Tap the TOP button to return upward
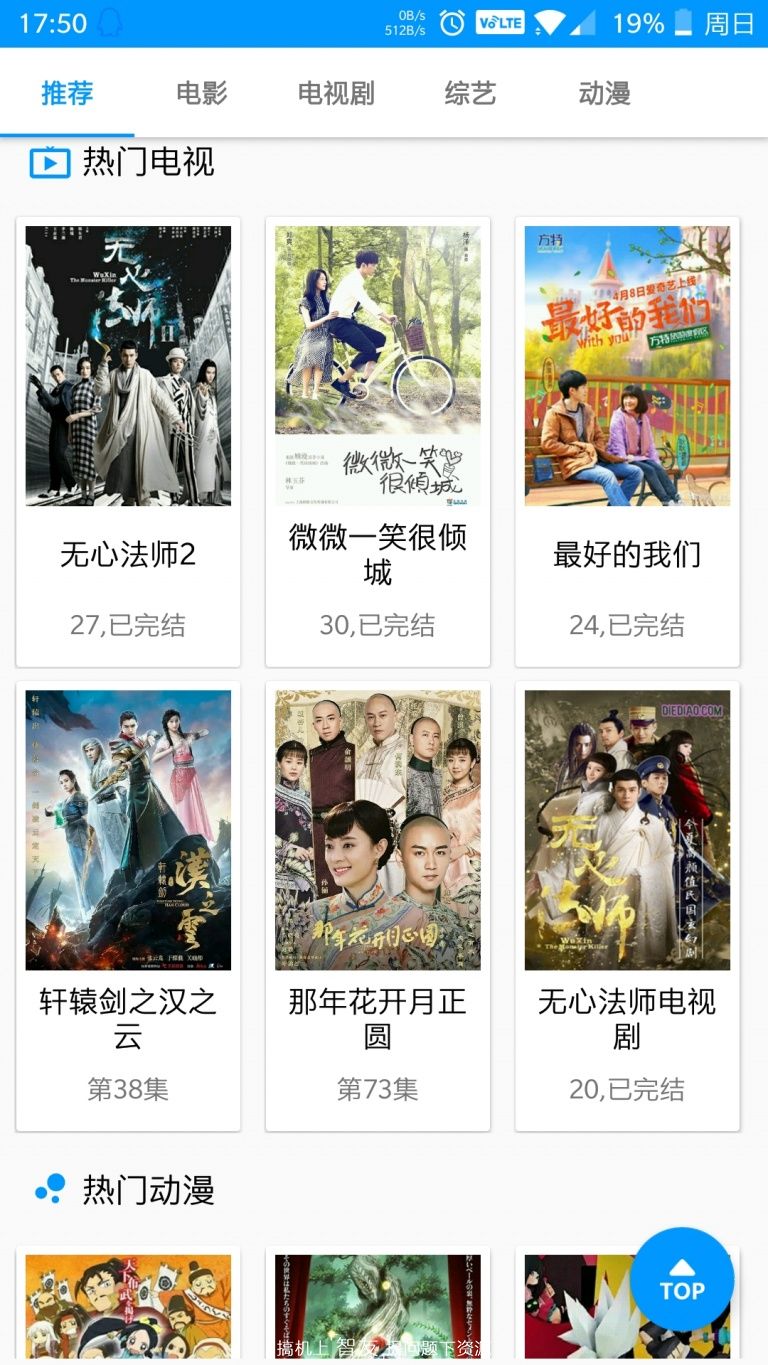The image size is (768, 1365). [x=682, y=1280]
